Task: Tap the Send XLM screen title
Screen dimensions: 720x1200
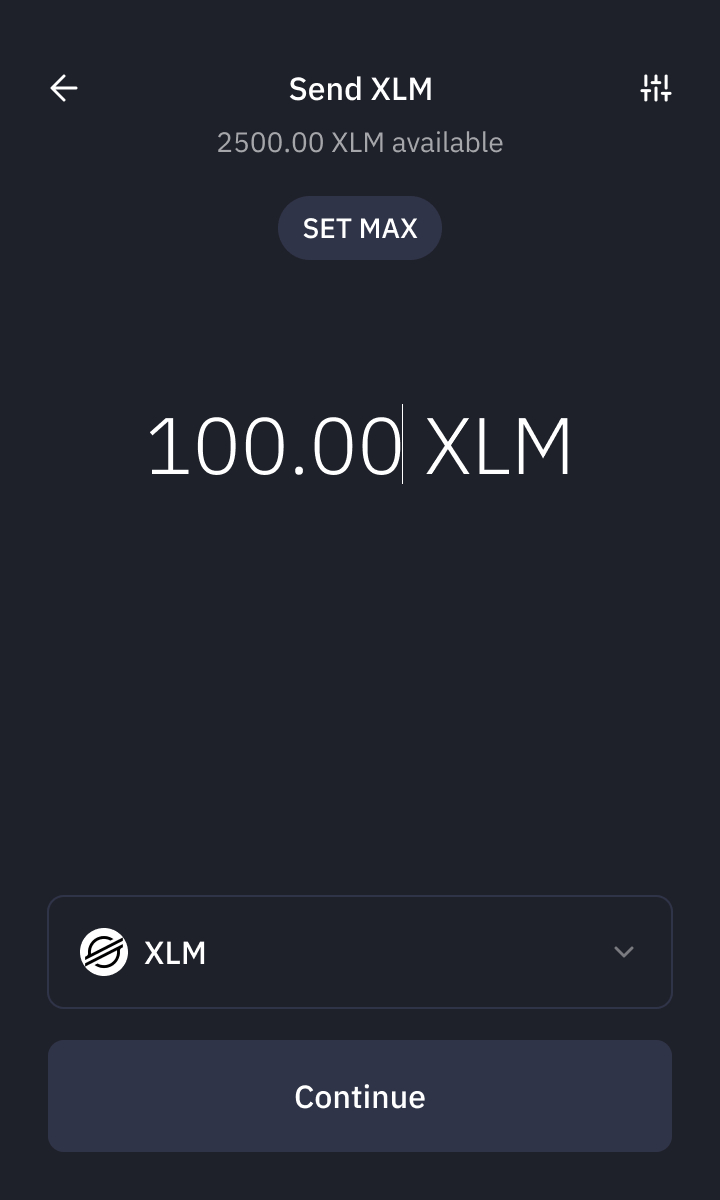Action: coord(360,88)
